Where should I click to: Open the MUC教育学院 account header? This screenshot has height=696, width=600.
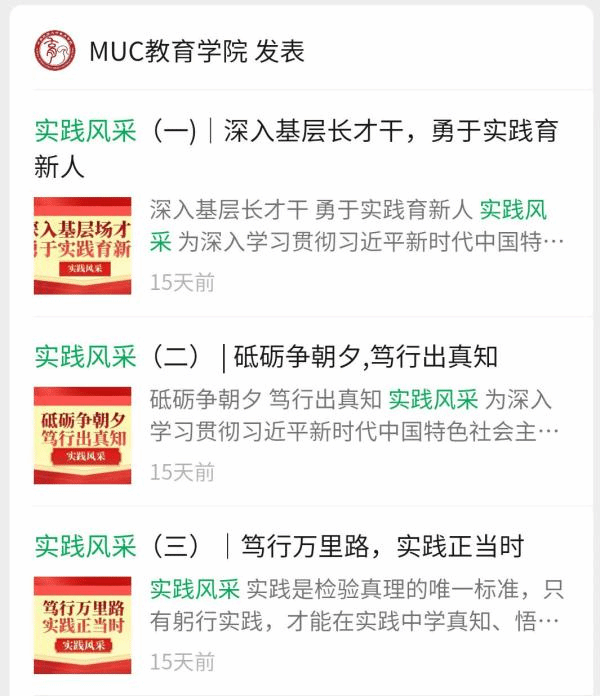point(170,50)
